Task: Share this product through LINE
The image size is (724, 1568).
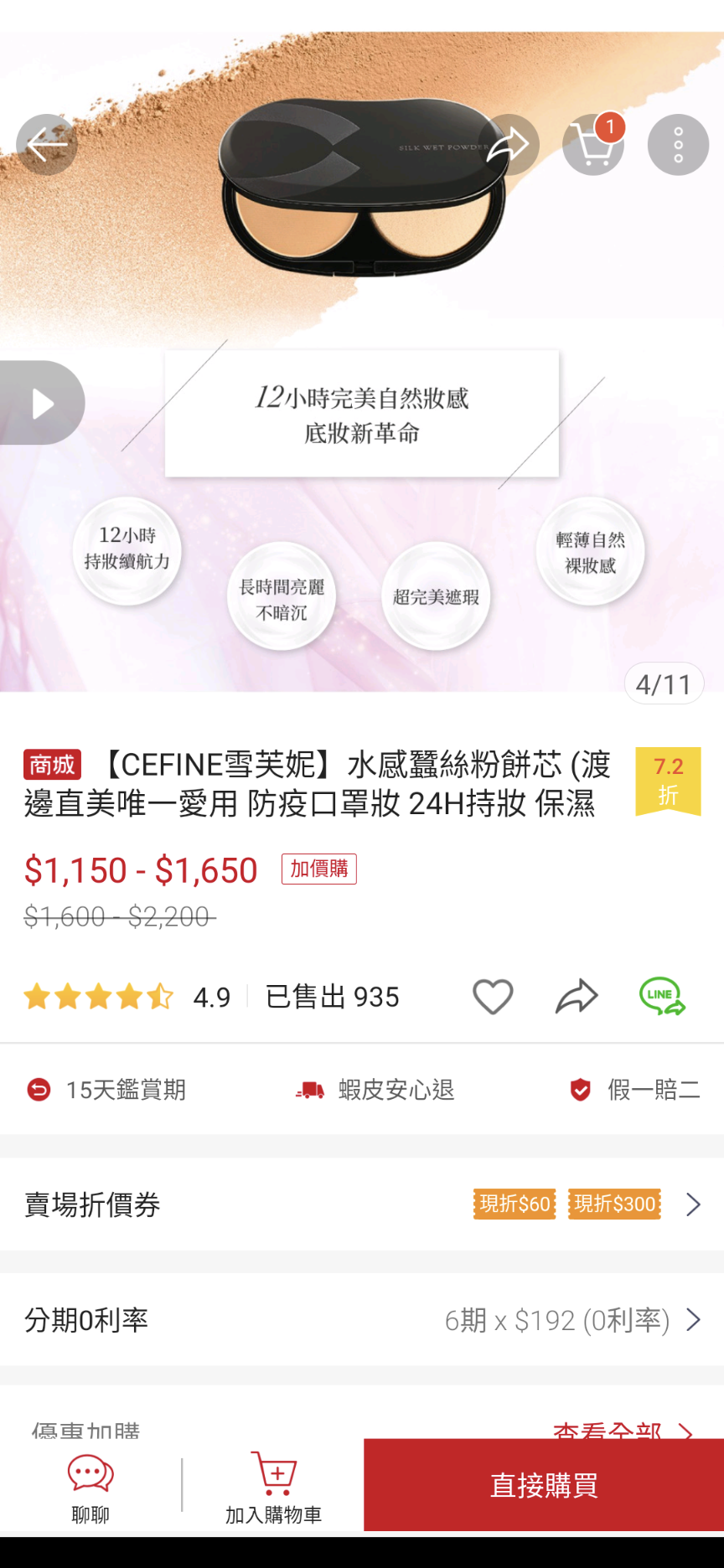Action: 662,997
